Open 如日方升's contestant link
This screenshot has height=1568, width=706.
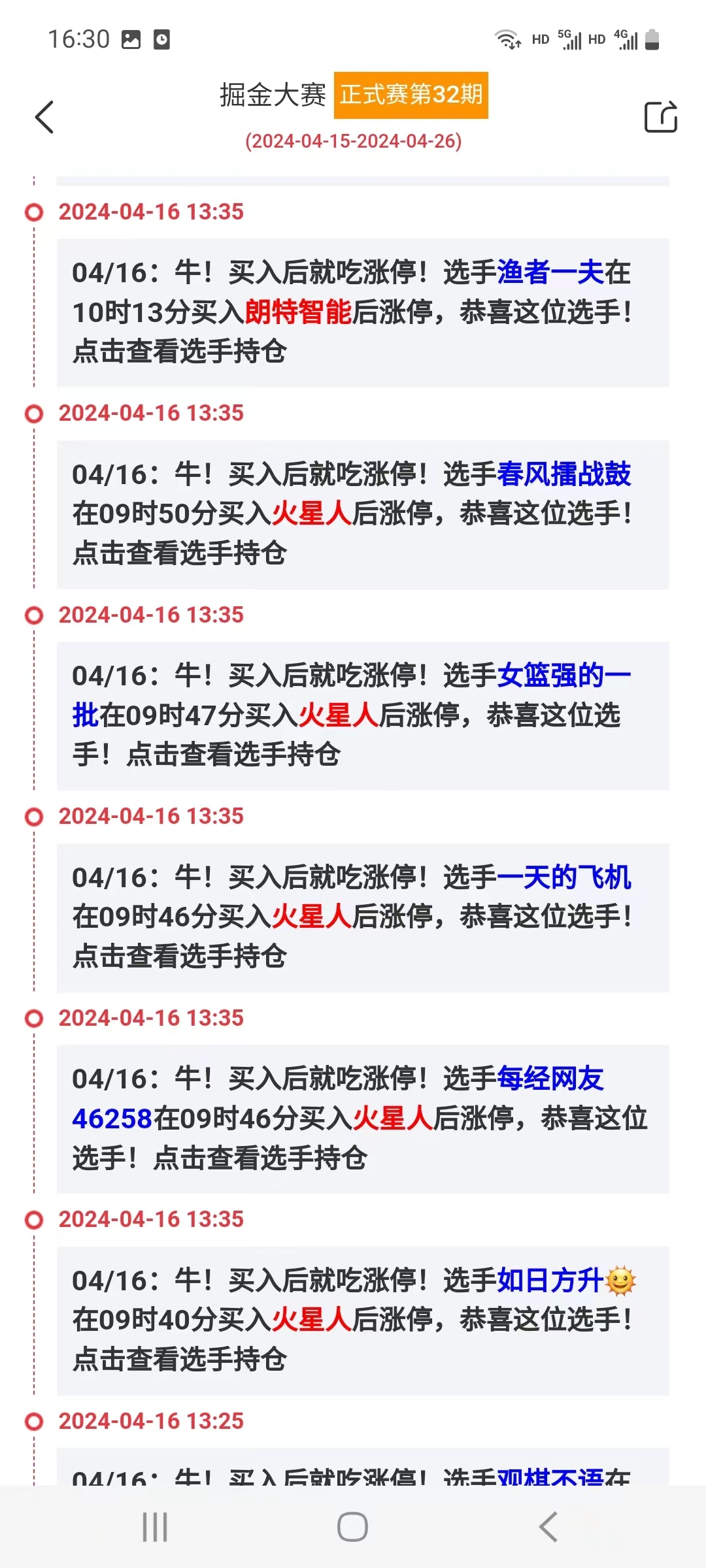coord(566,1281)
